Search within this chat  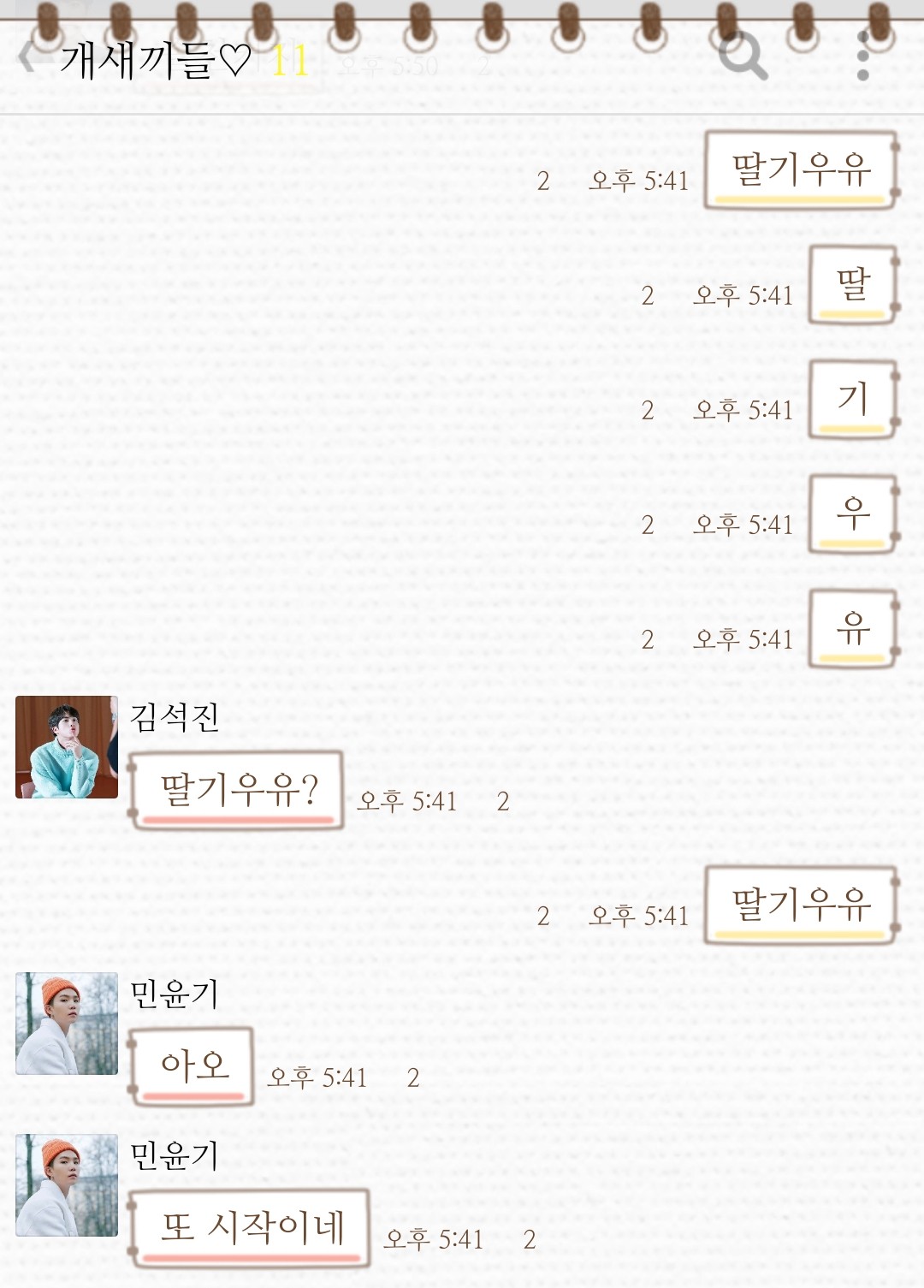click(742, 56)
